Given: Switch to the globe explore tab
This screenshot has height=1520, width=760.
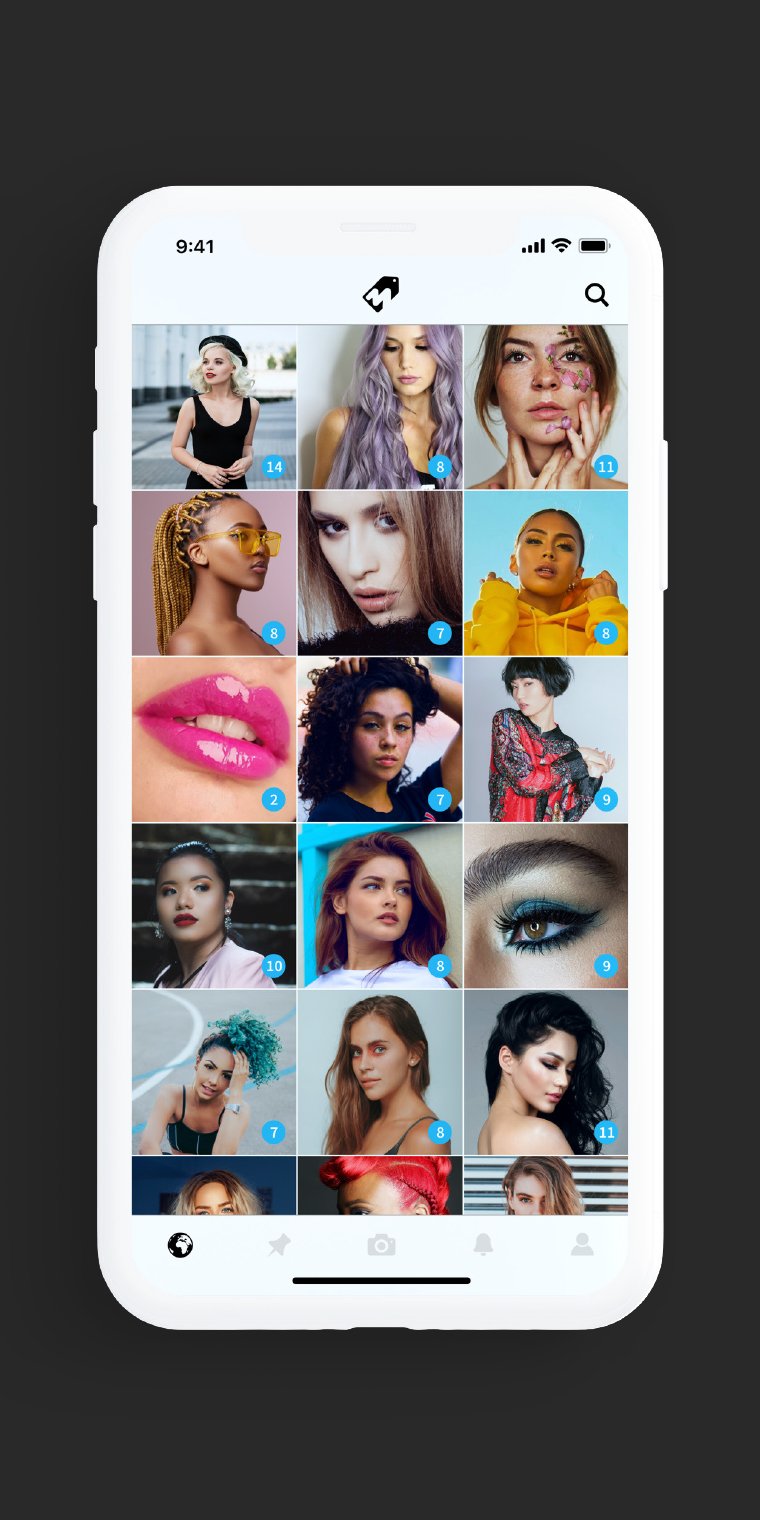Looking at the screenshot, I should point(180,1245).
